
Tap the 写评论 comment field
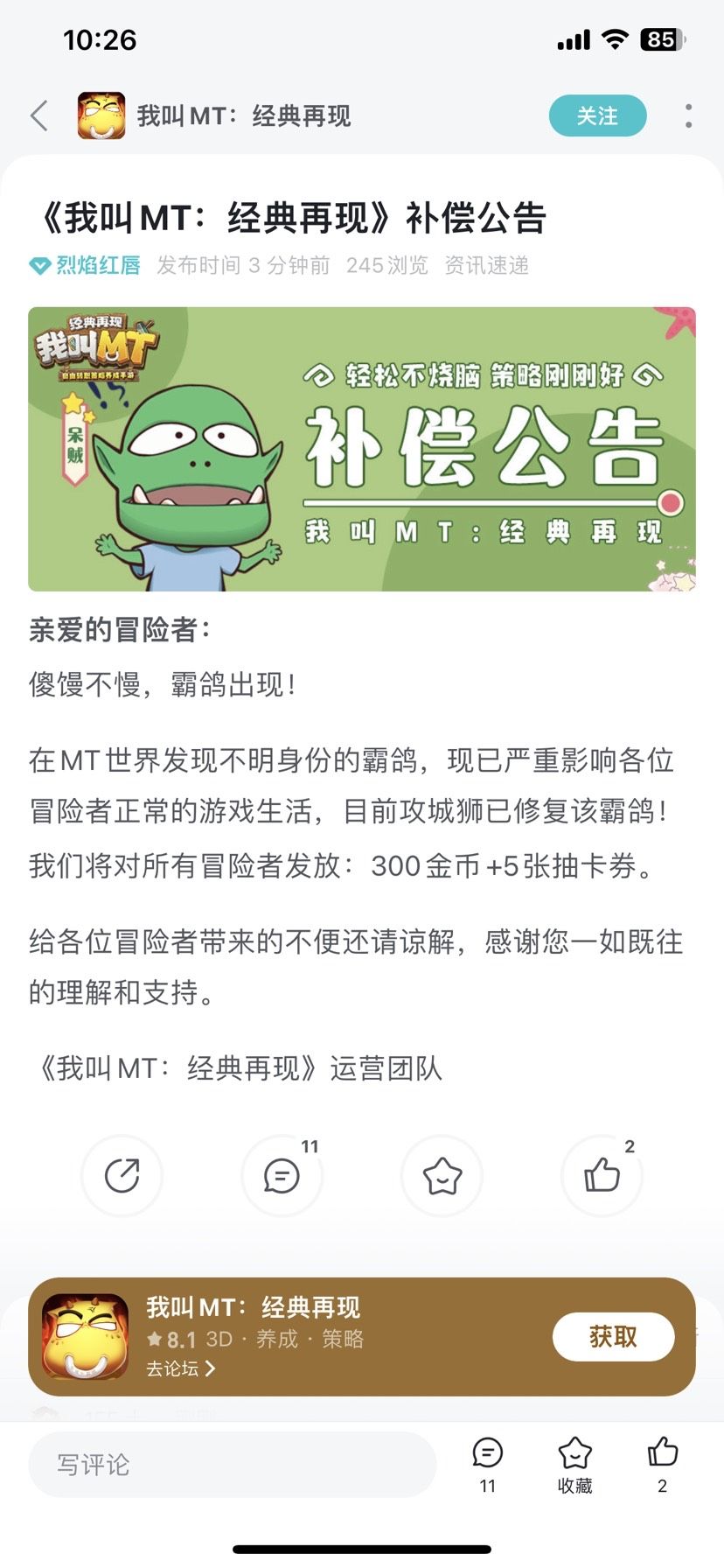coord(233,1464)
